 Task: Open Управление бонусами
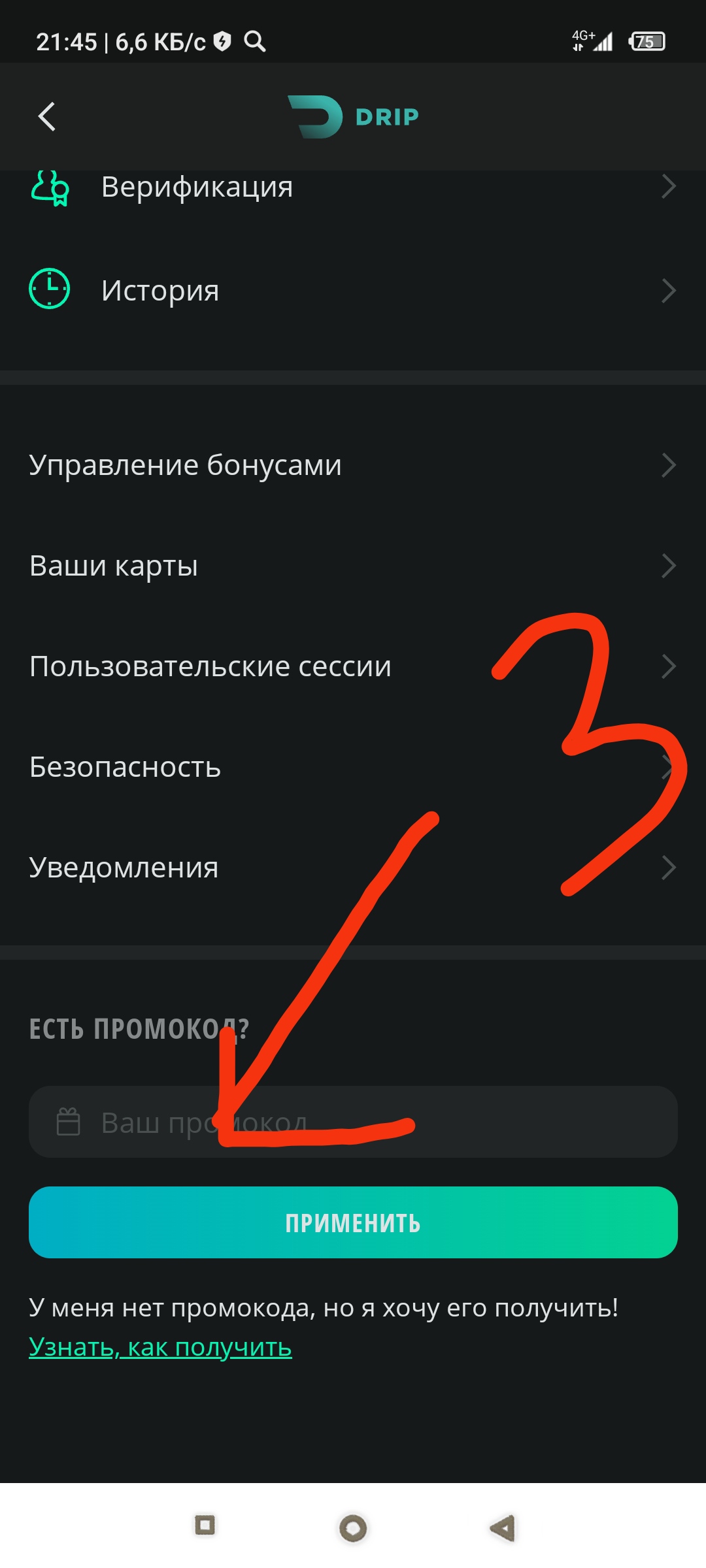click(x=353, y=465)
